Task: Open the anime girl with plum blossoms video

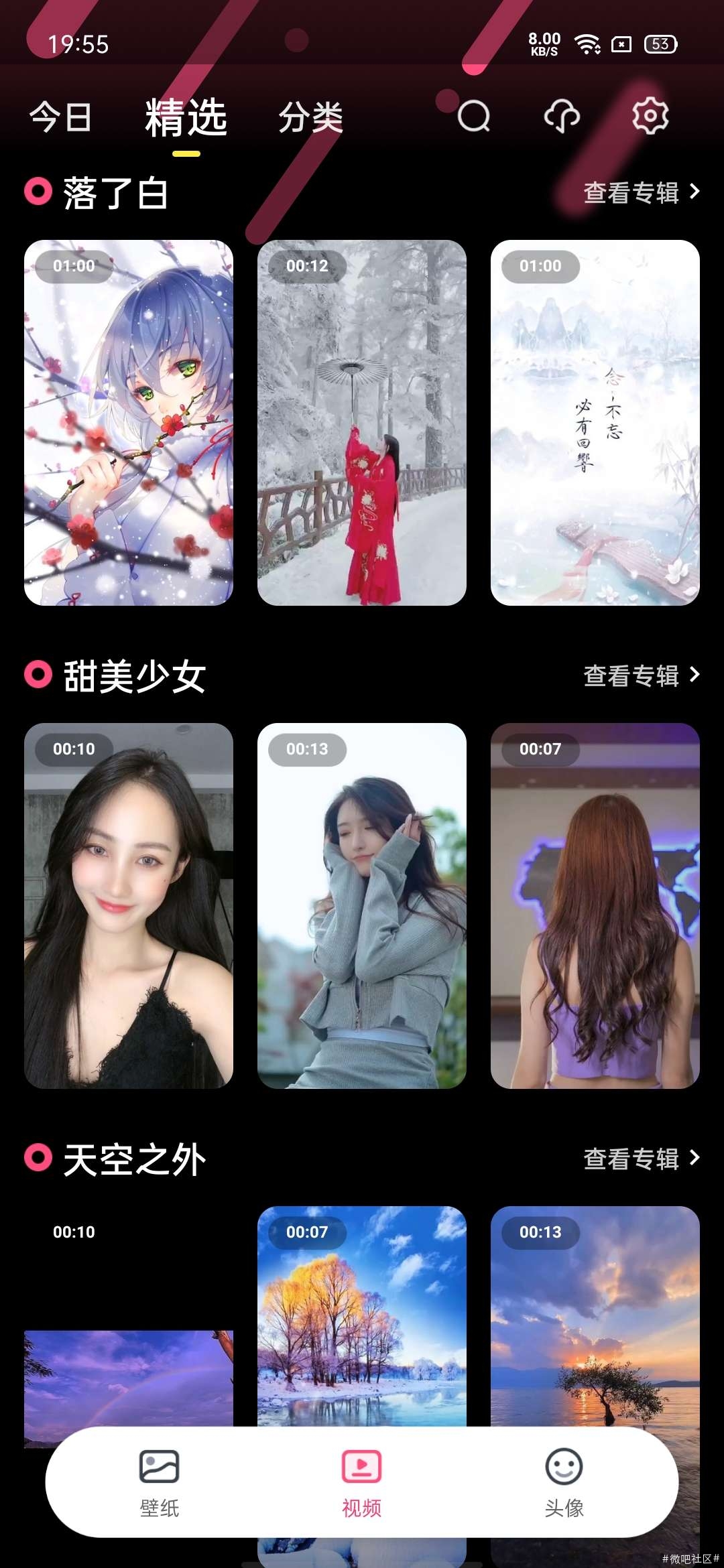Action: tap(129, 422)
